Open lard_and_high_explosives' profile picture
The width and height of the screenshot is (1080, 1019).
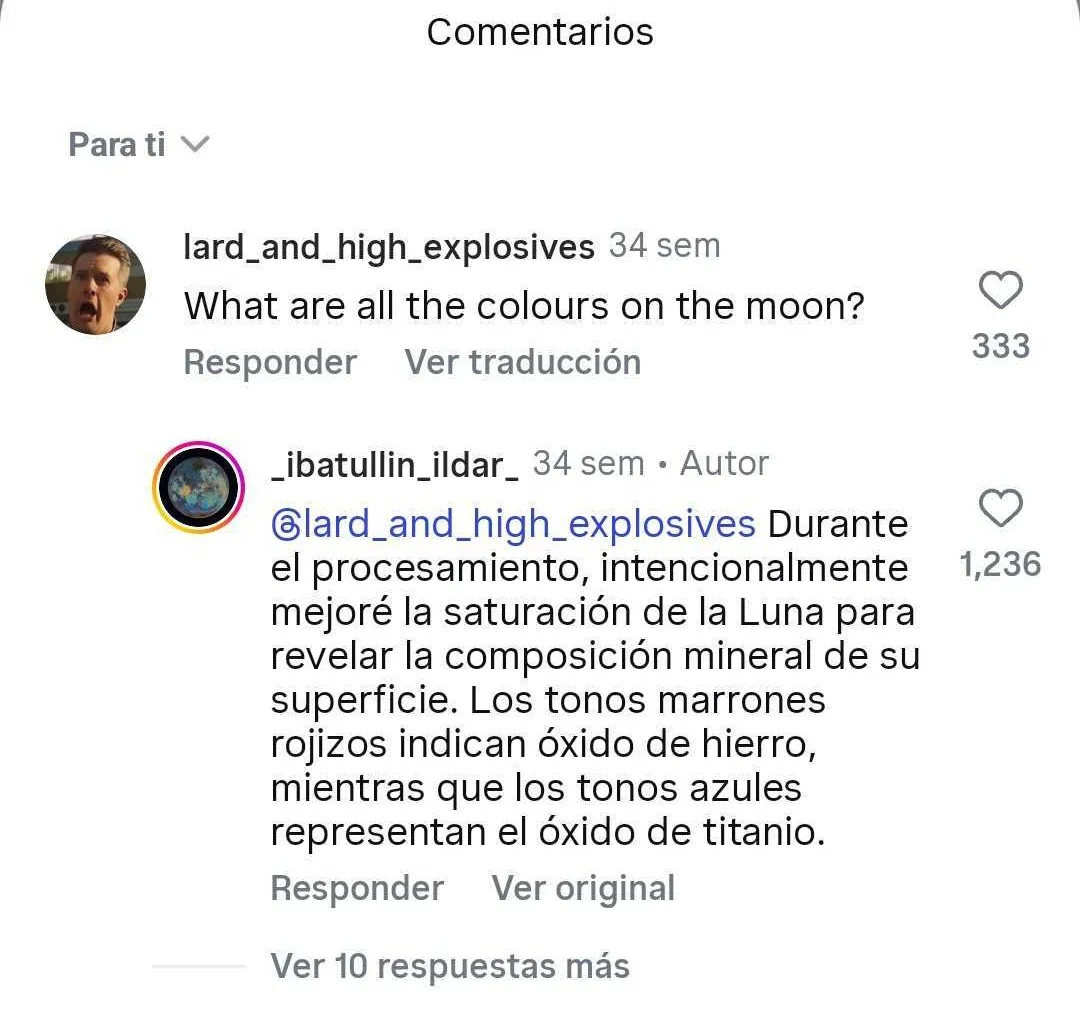pyautogui.click(x=96, y=284)
